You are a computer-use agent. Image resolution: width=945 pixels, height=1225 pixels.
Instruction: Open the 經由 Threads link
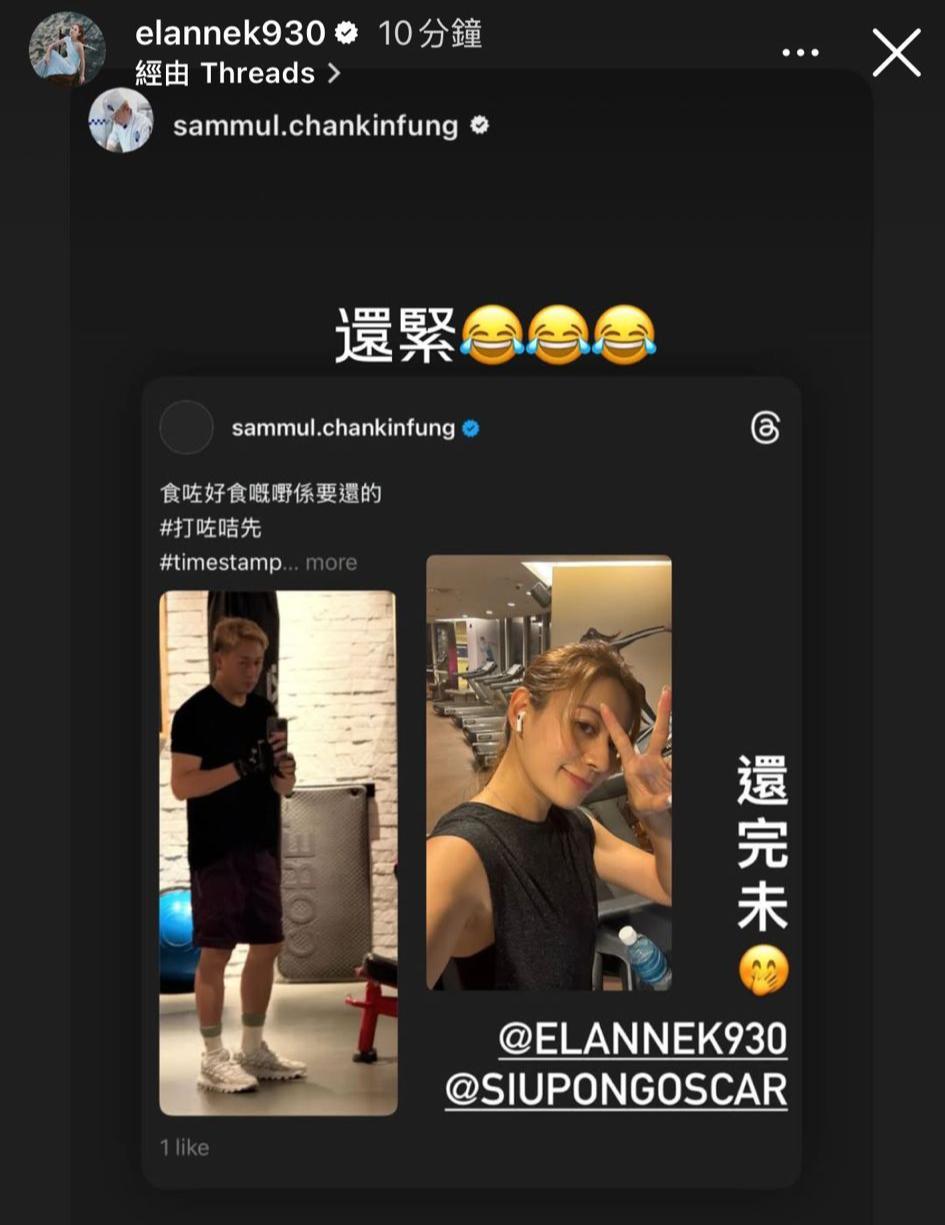tap(238, 73)
